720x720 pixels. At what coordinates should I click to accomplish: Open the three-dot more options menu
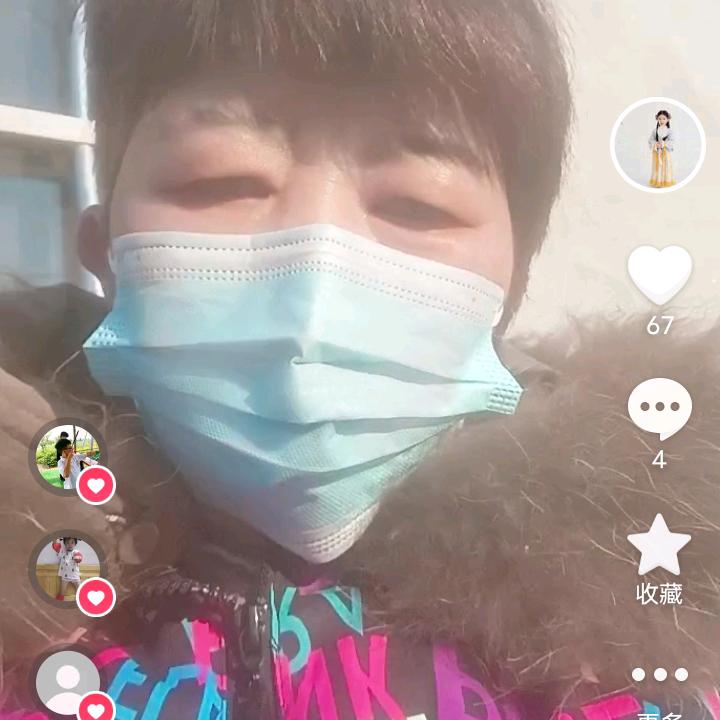pos(659,675)
